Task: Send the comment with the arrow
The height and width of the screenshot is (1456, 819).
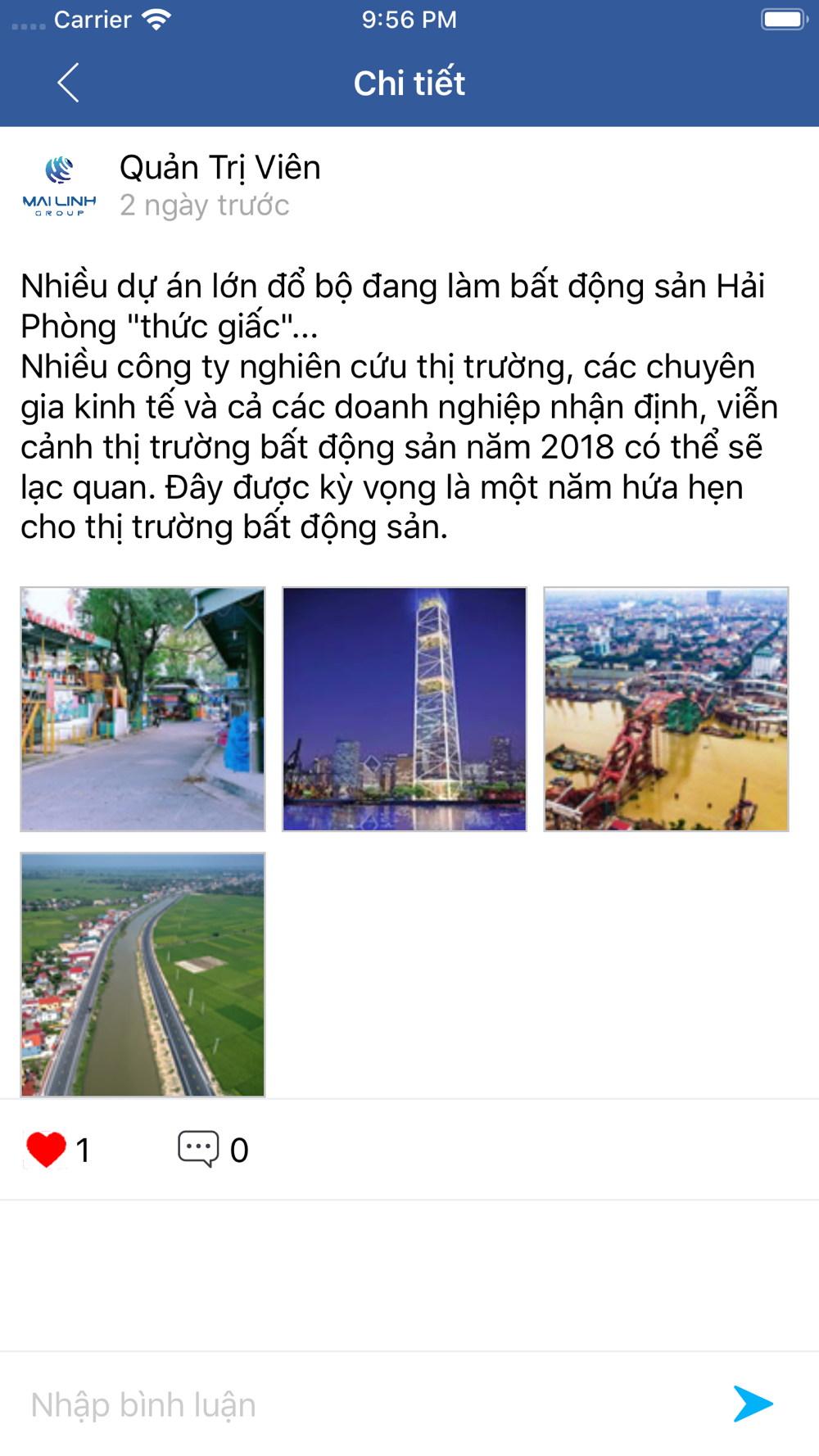Action: point(753,1404)
